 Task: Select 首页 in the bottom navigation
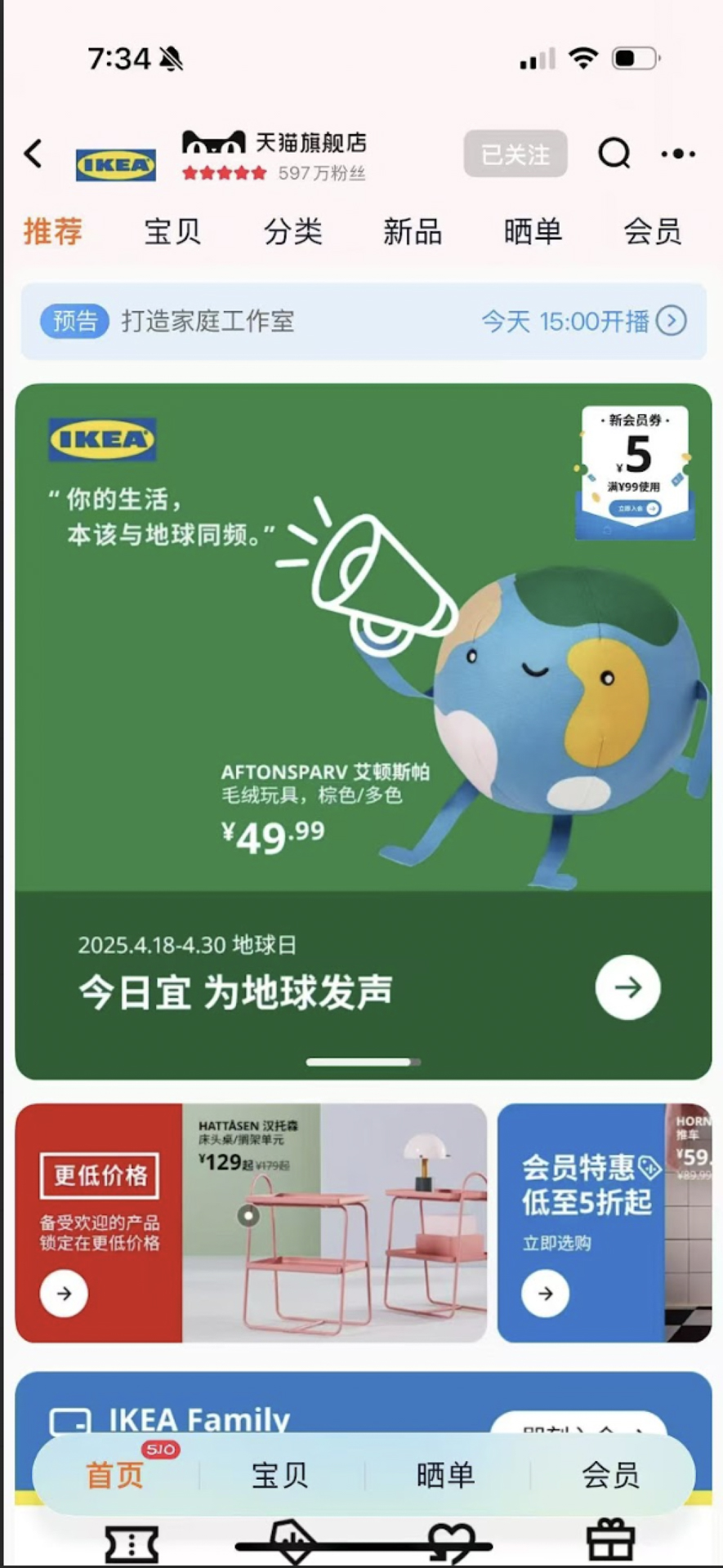(x=115, y=1476)
